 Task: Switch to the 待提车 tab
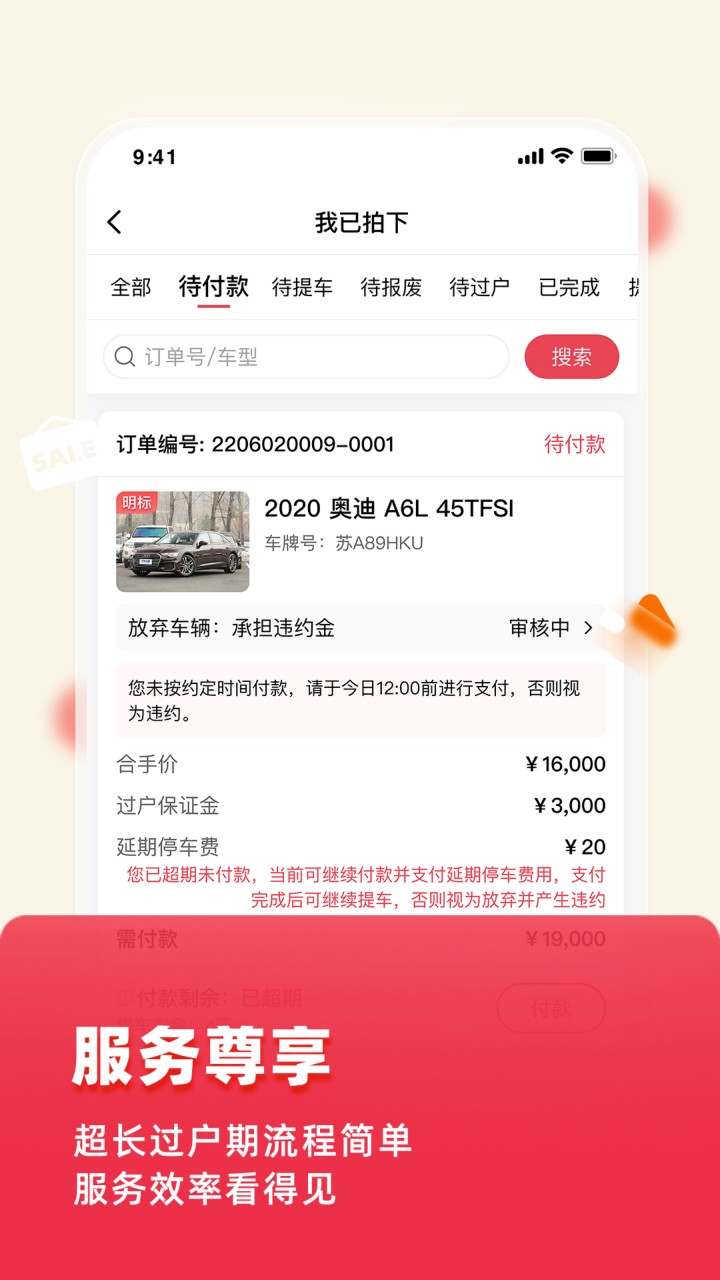pyautogui.click(x=303, y=288)
